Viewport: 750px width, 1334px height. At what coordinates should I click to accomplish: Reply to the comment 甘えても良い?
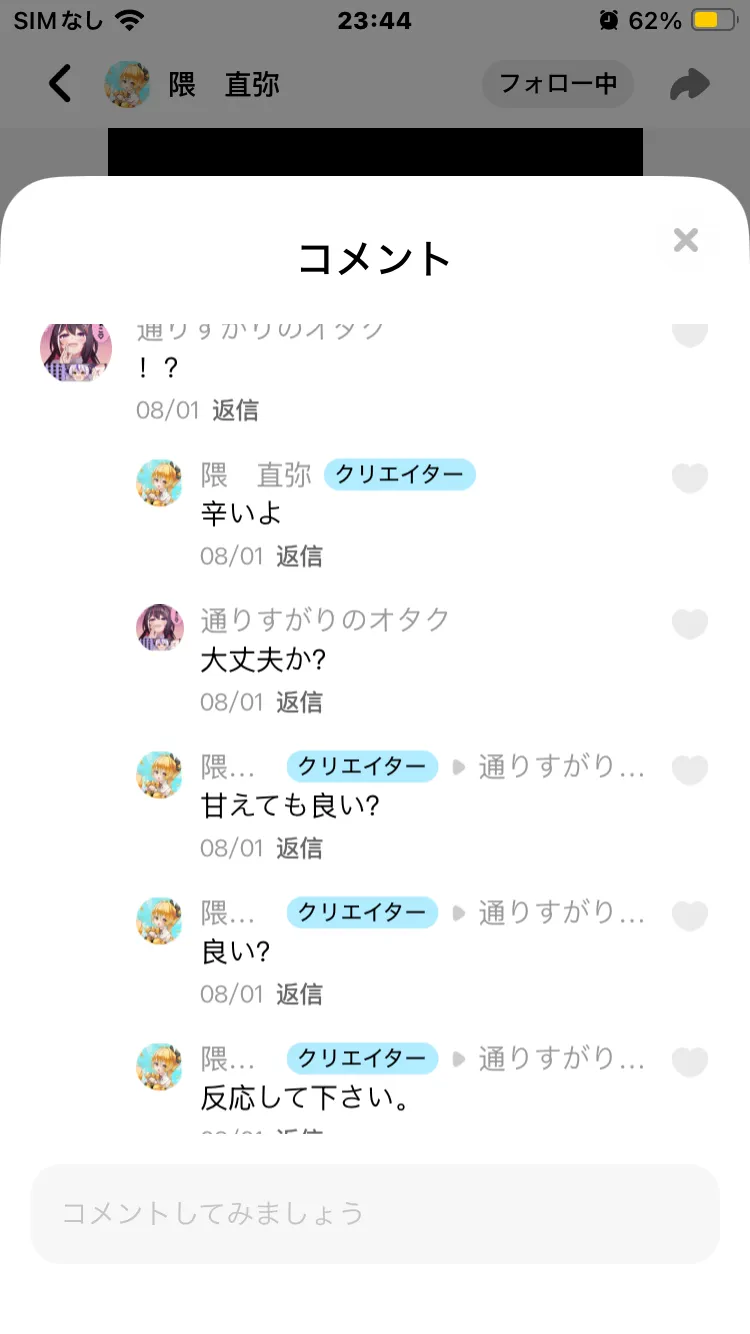299,848
